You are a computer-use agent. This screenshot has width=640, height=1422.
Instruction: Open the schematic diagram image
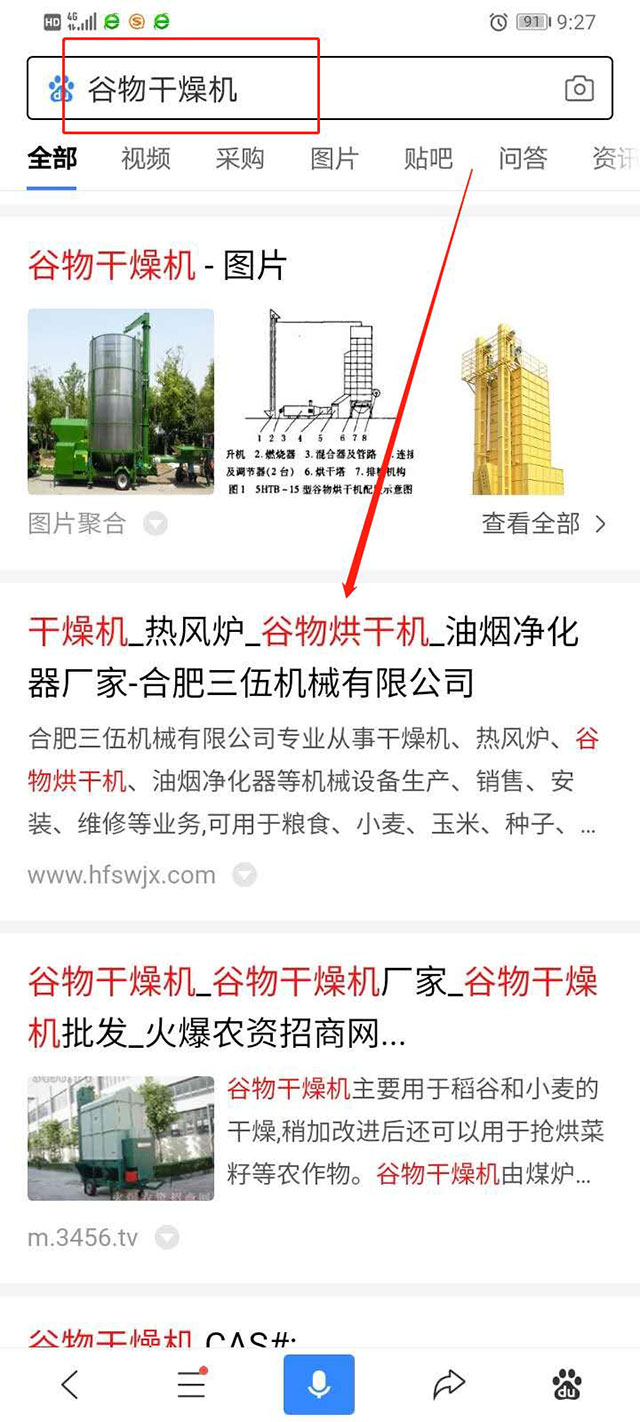320,401
